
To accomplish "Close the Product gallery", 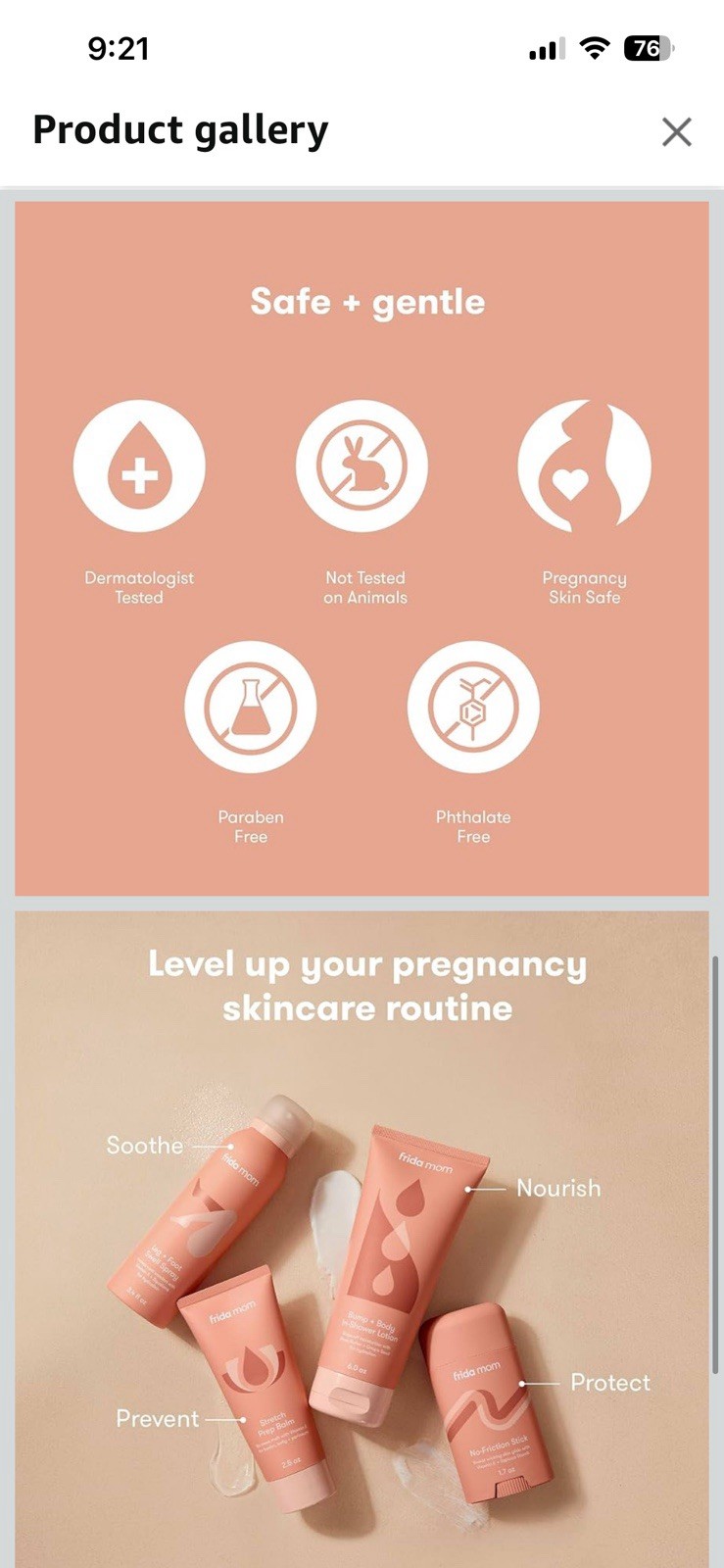I will (x=676, y=131).
